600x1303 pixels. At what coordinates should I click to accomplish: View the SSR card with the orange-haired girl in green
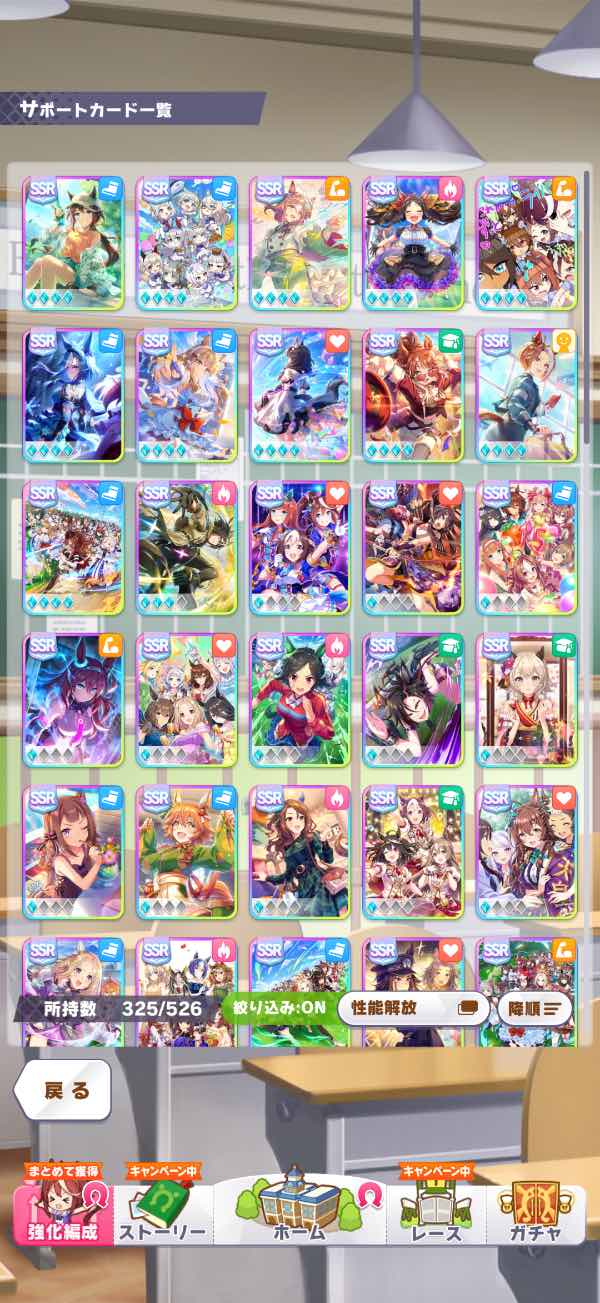pos(186,852)
